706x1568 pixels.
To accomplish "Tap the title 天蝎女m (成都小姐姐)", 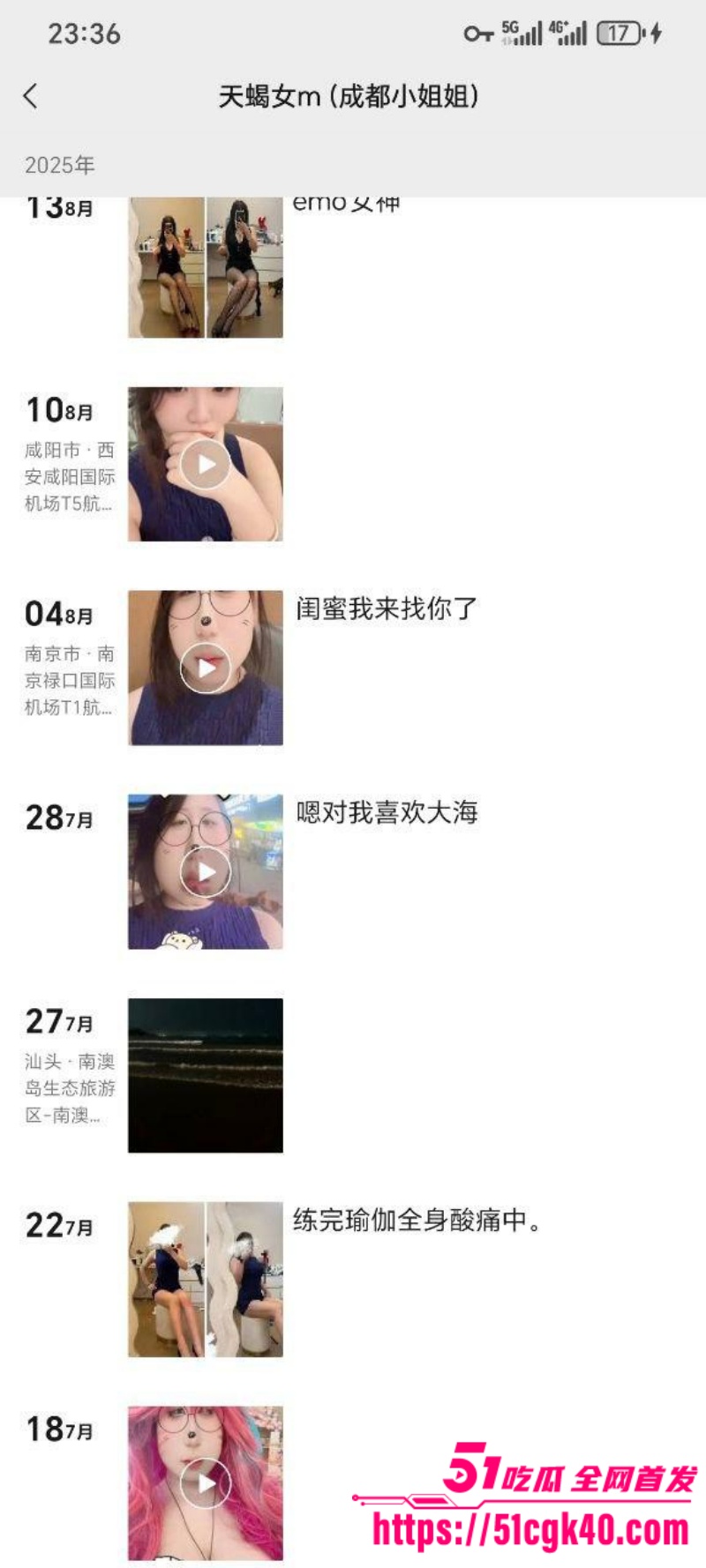I will [353, 97].
